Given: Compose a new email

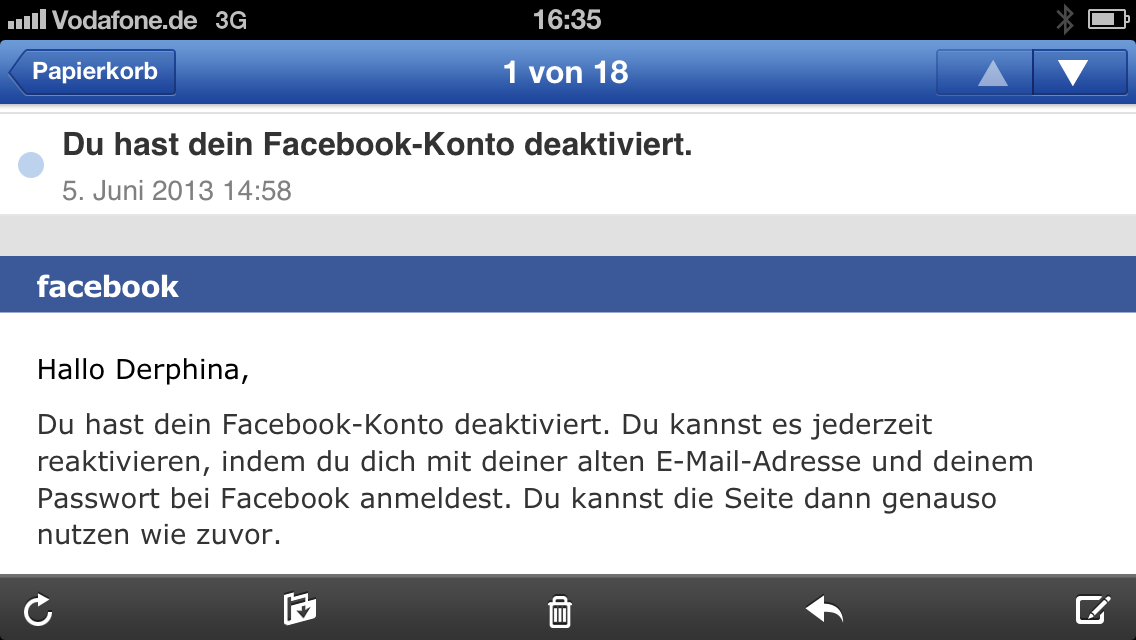Looking at the screenshot, I should coord(1092,609).
